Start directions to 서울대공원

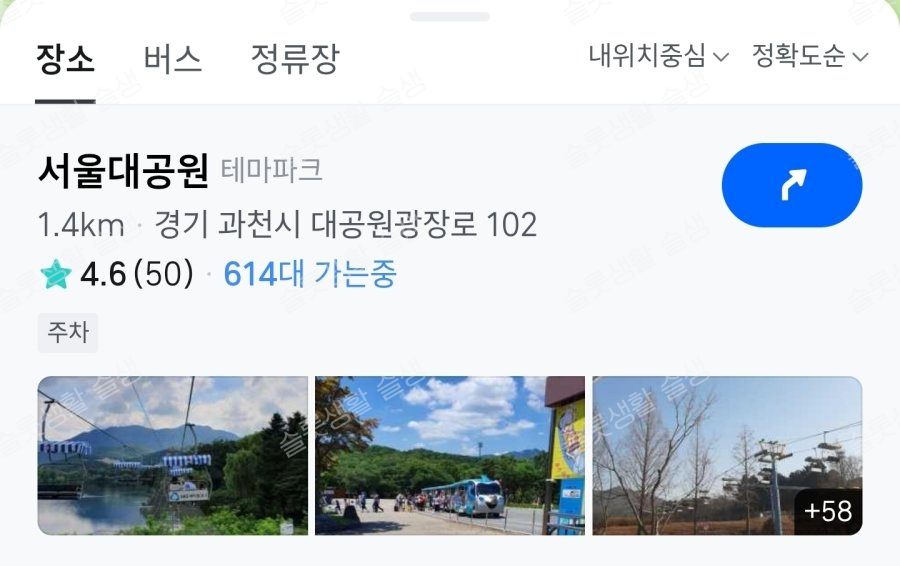[791, 185]
